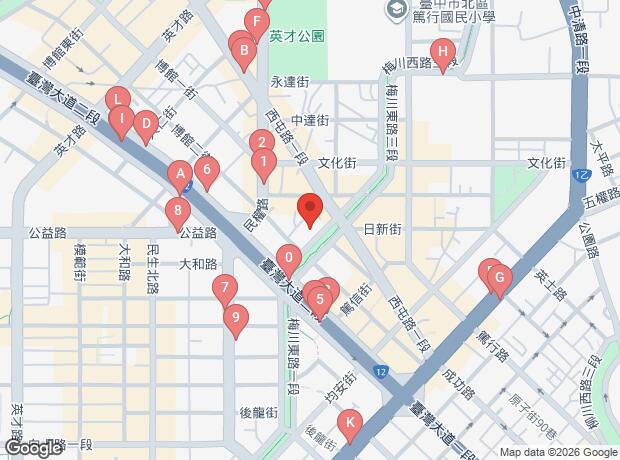The width and height of the screenshot is (620, 460).
Task: Select map marker 7
Action: point(225,292)
